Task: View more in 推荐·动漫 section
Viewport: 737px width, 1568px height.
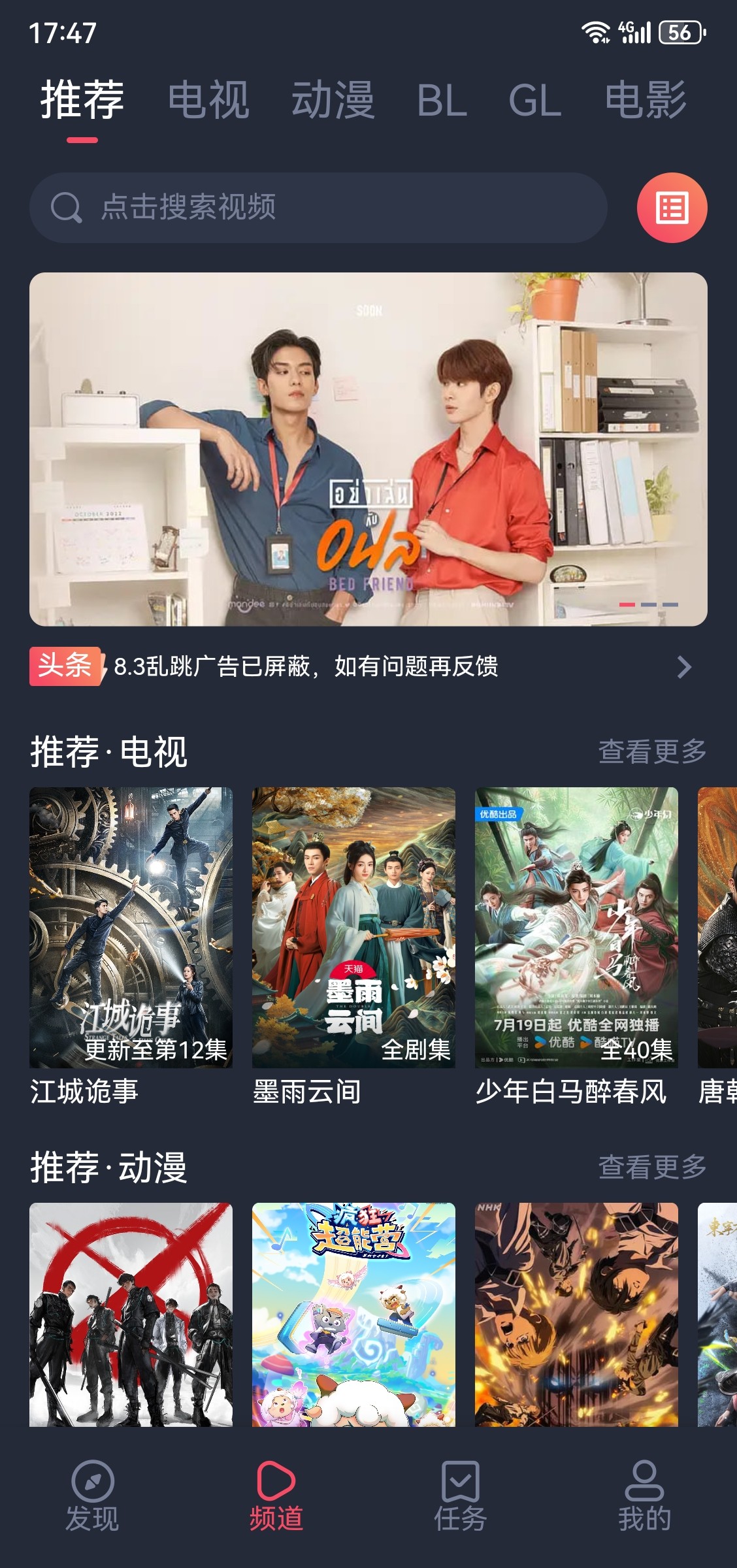Action: 652,1167
